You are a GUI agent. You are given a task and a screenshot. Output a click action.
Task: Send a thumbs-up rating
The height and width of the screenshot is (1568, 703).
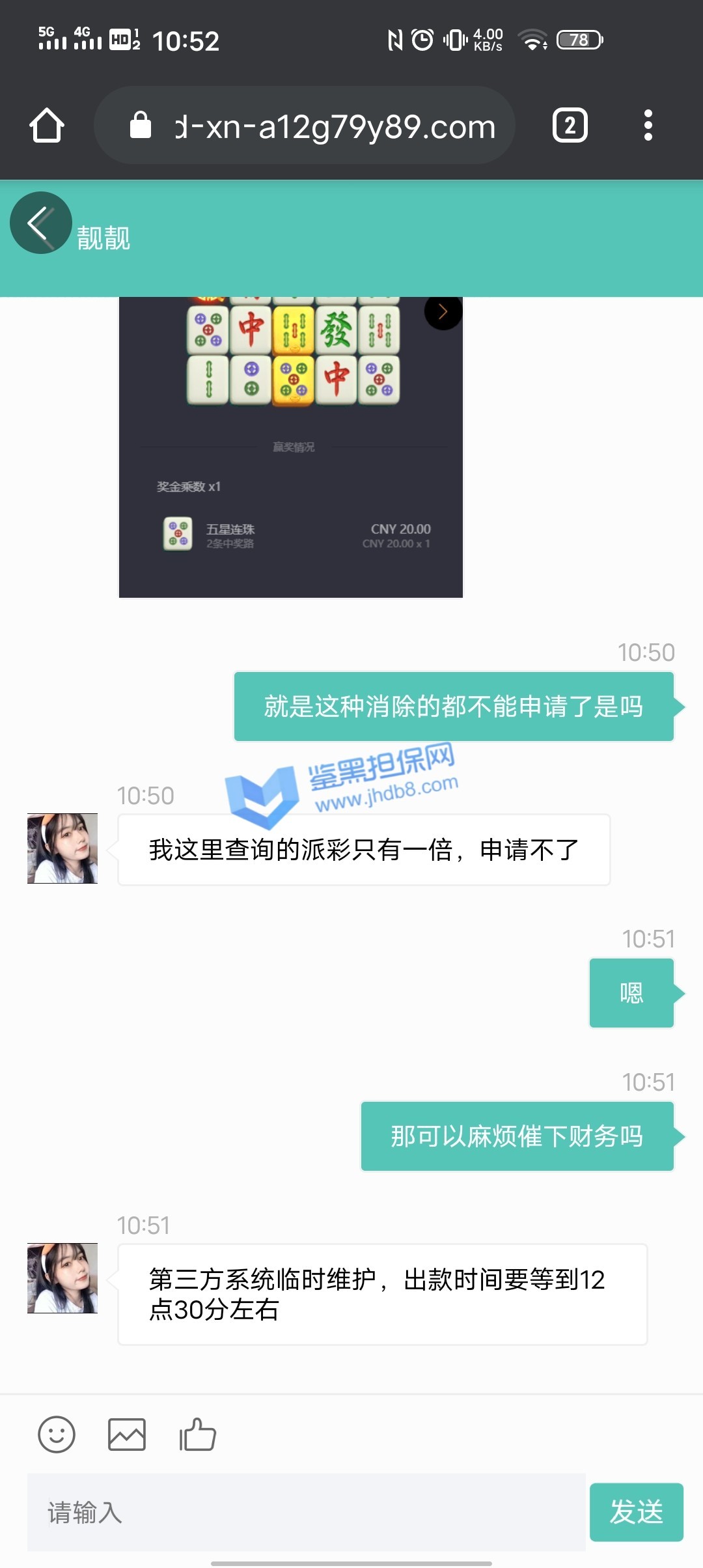[x=198, y=1435]
